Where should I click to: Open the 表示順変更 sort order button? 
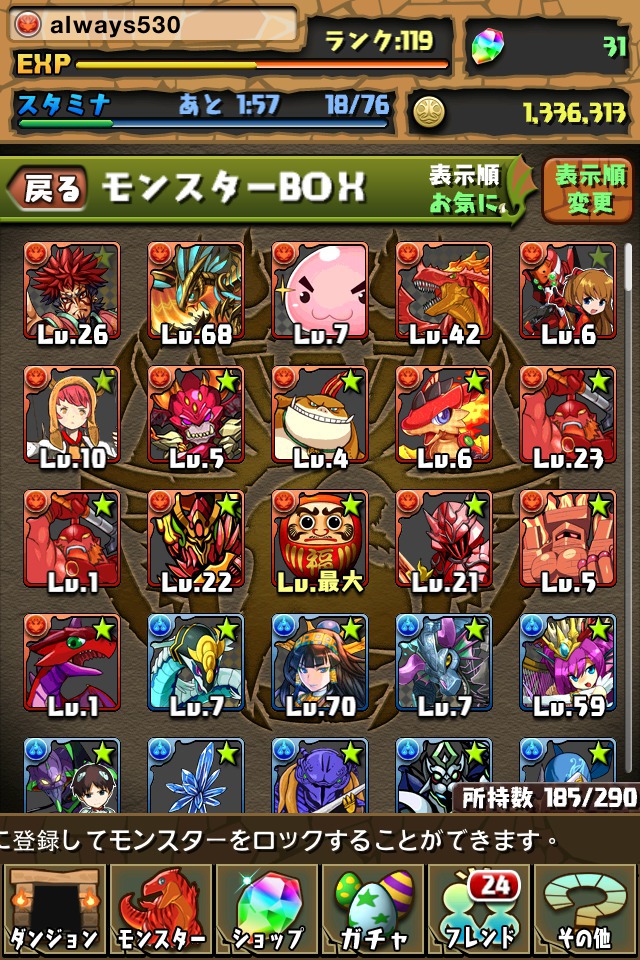point(588,190)
